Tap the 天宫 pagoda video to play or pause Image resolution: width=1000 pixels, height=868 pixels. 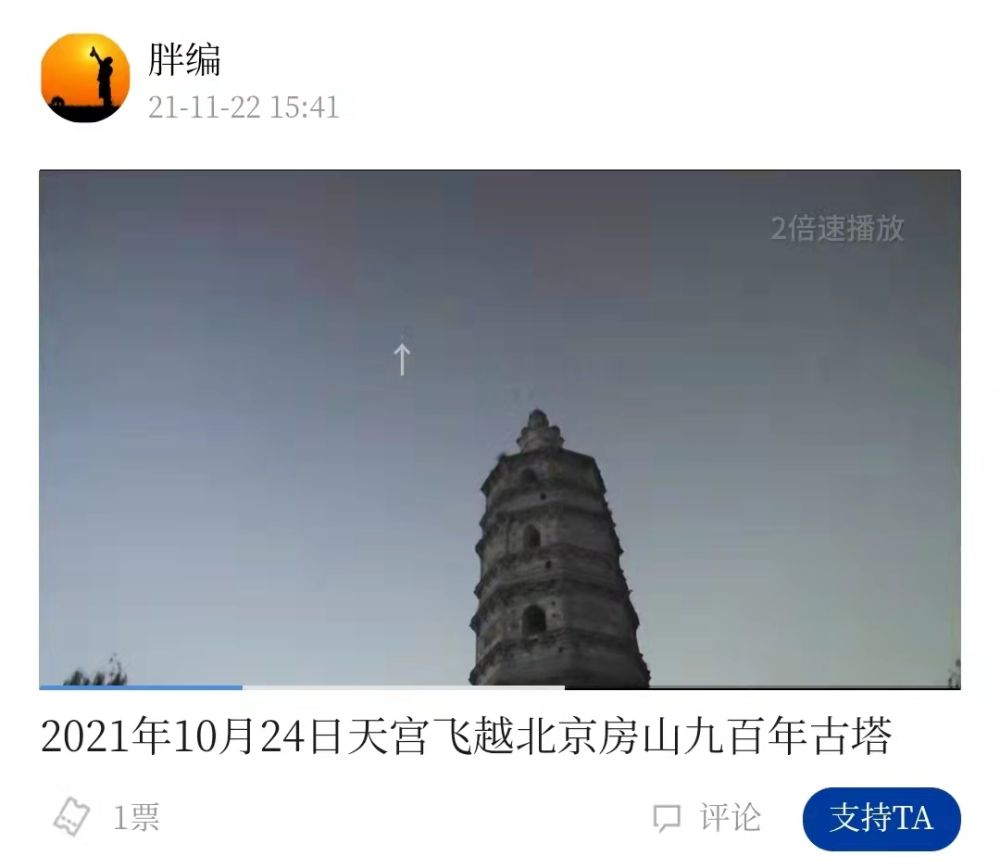pyautogui.click(x=500, y=430)
